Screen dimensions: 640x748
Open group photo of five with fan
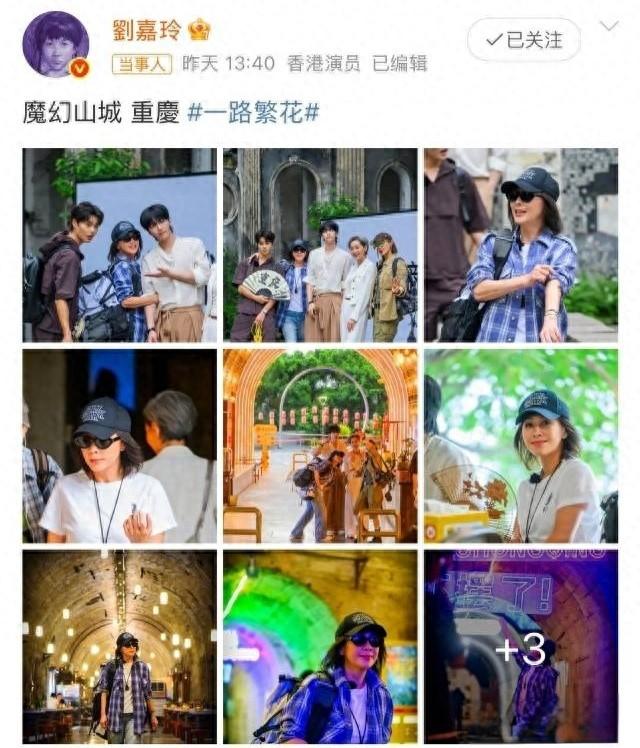coord(320,245)
